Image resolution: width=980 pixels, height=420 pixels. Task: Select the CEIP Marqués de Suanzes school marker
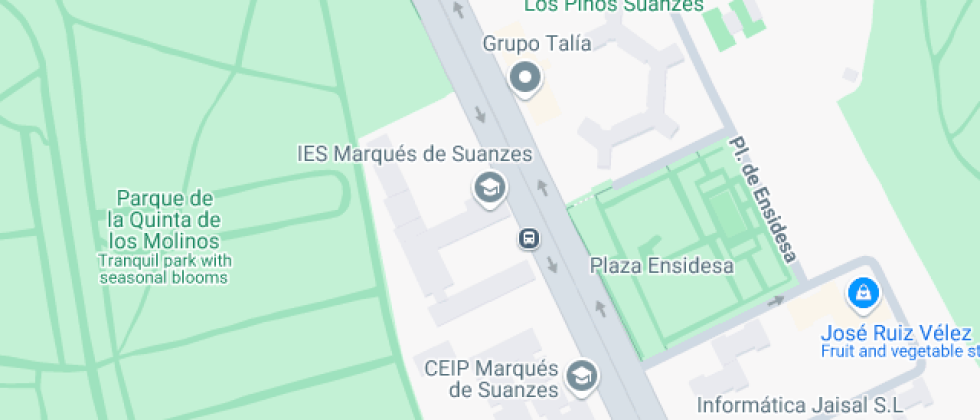coord(580,376)
